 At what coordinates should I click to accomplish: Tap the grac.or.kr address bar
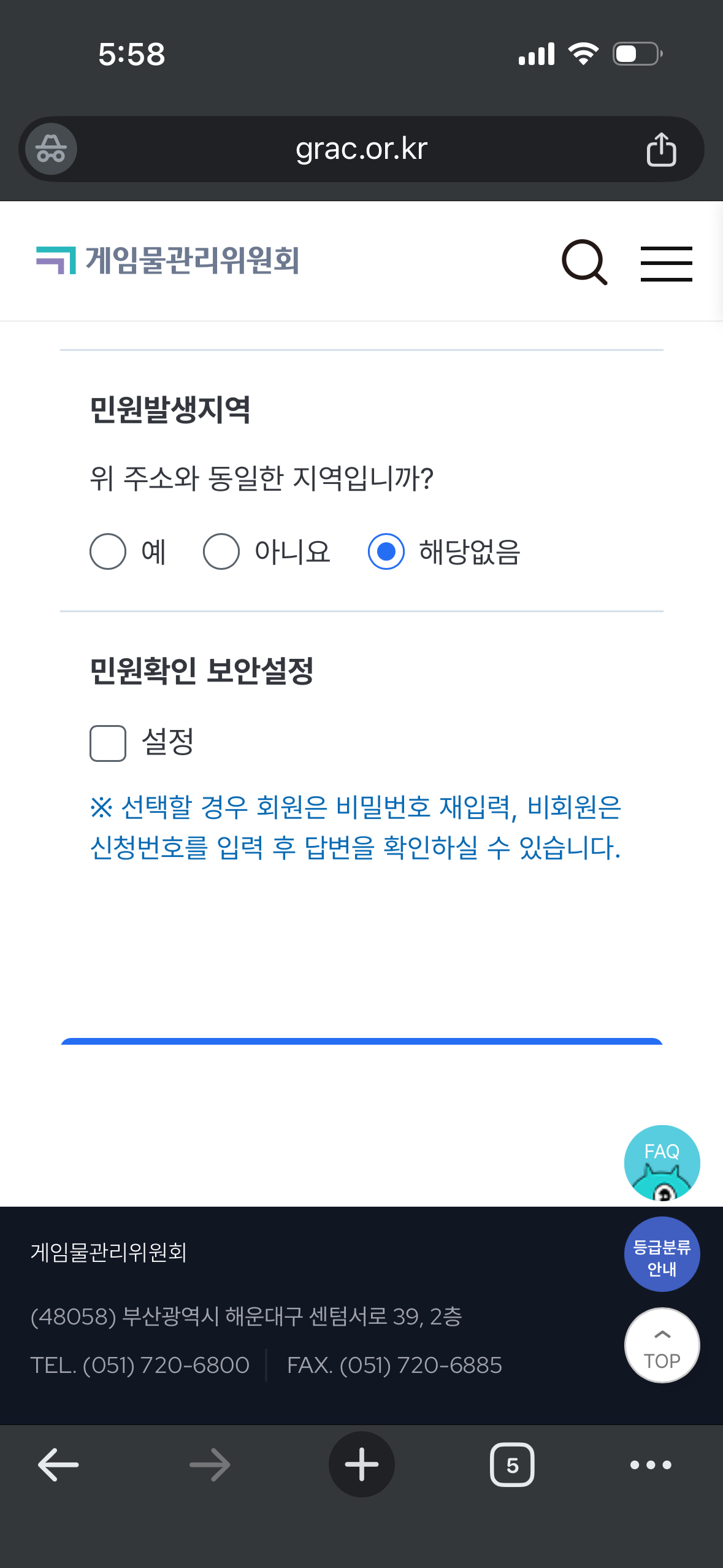pos(361,149)
